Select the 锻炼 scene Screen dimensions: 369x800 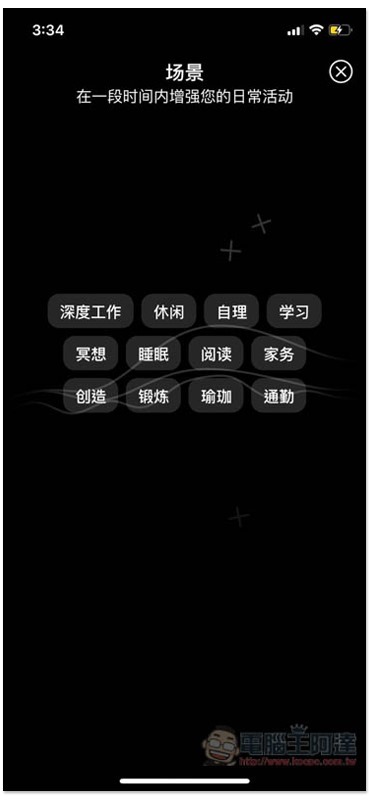153,395
